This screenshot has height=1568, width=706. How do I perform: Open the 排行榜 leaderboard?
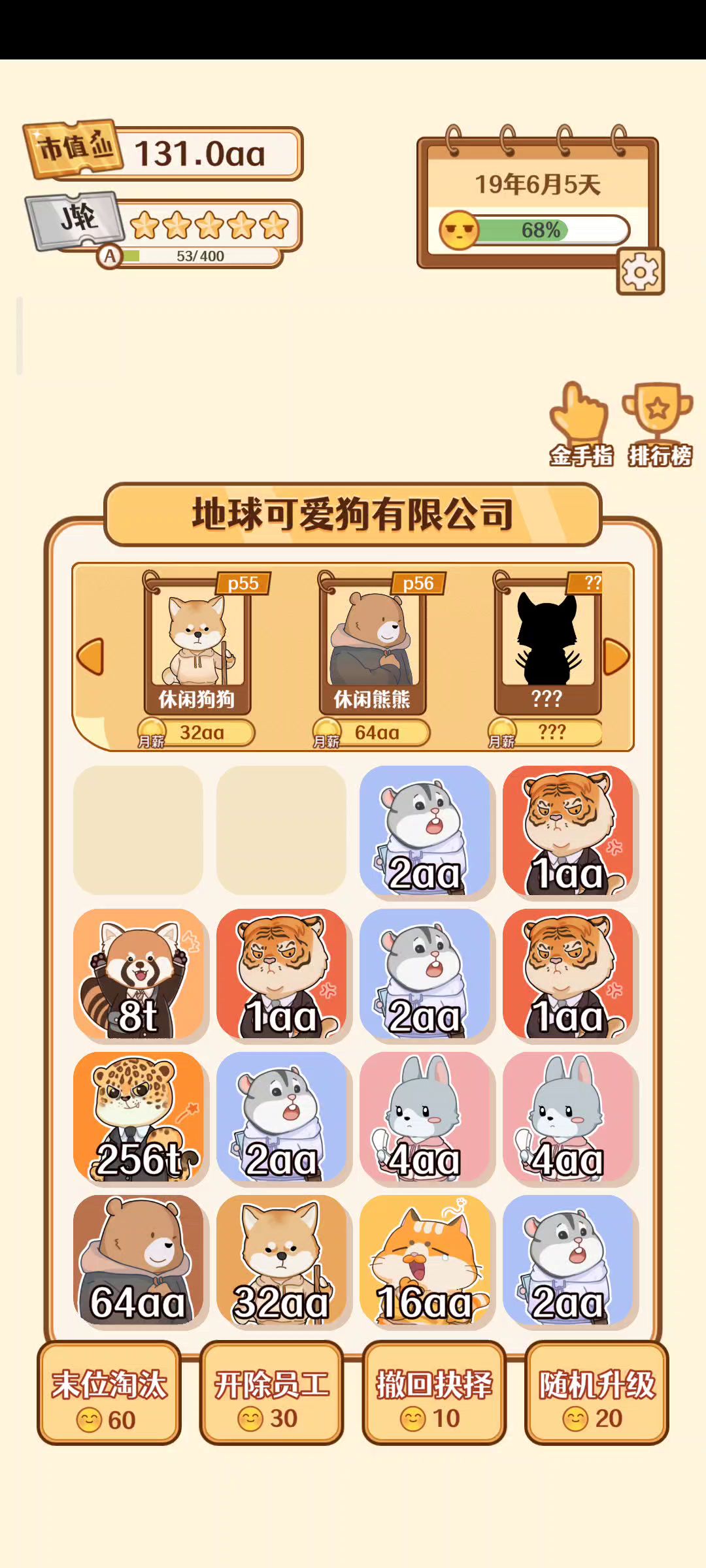click(659, 423)
